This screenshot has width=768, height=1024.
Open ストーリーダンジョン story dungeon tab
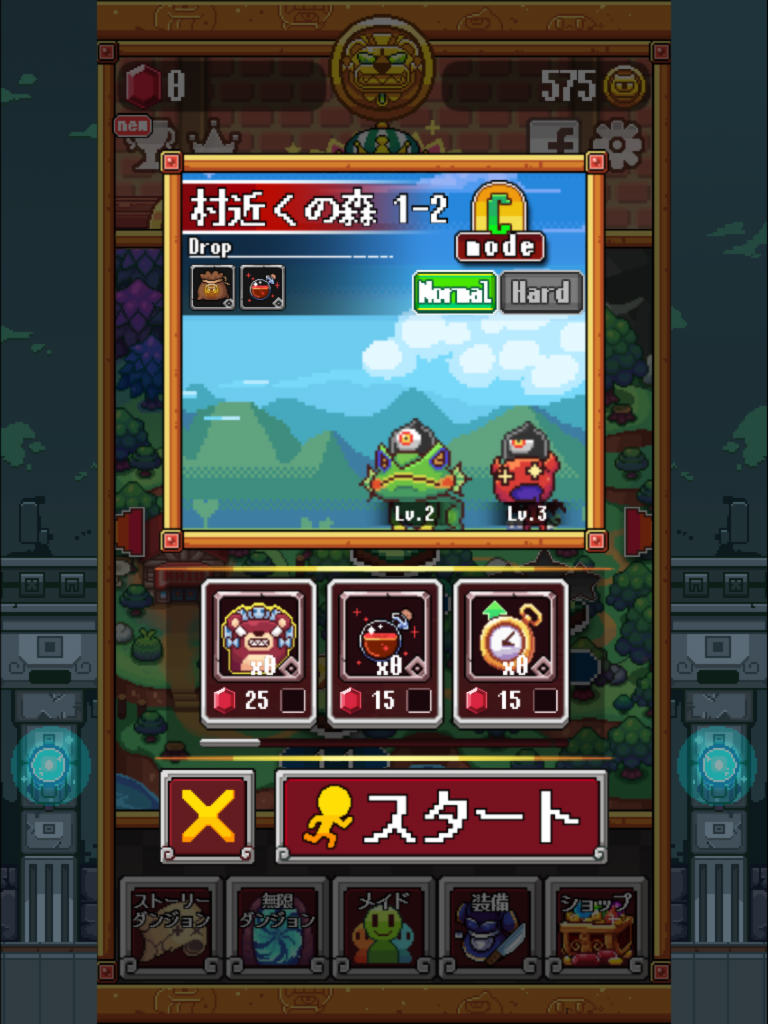tap(171, 927)
